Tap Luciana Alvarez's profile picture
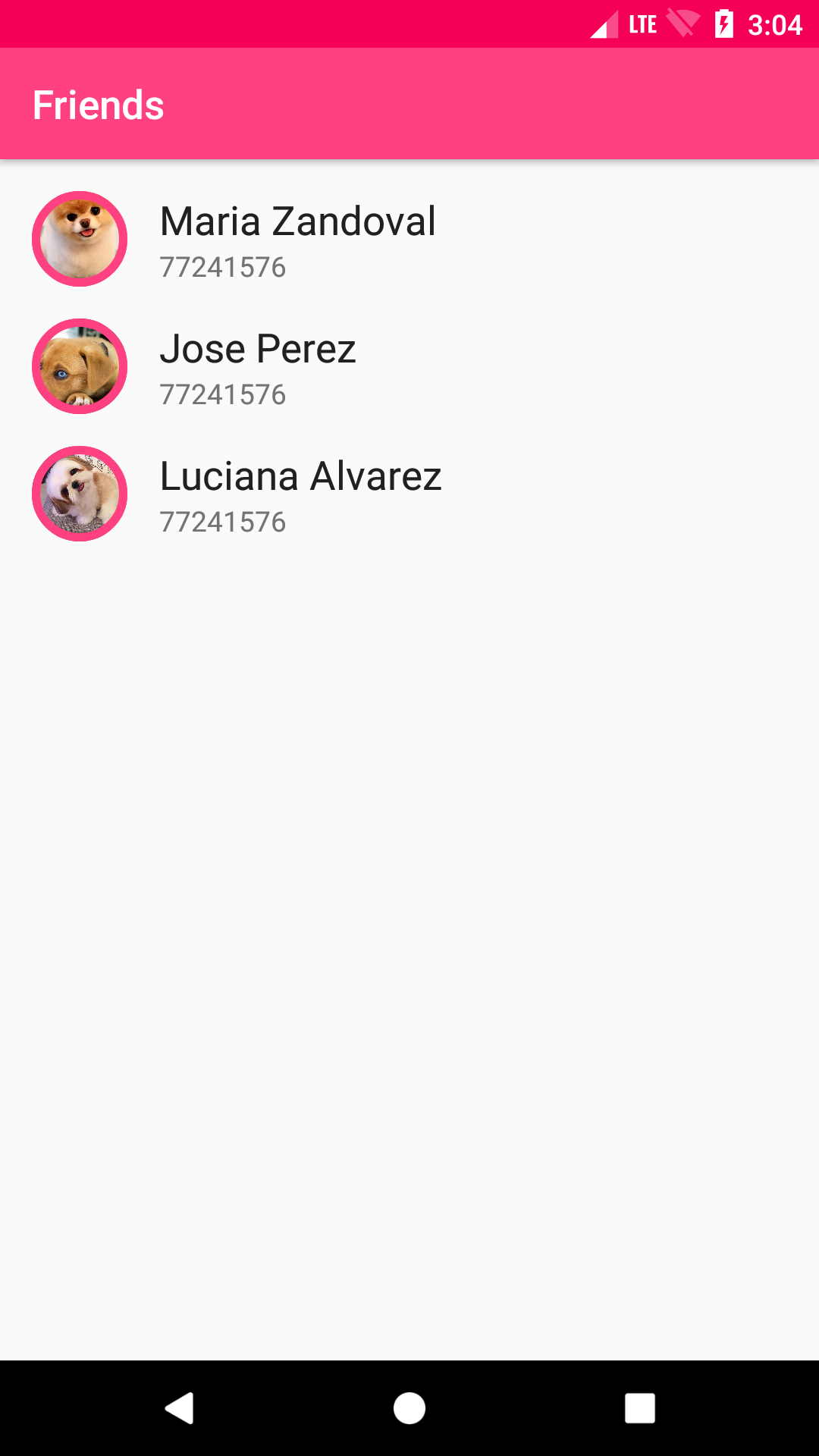 pyautogui.click(x=79, y=494)
